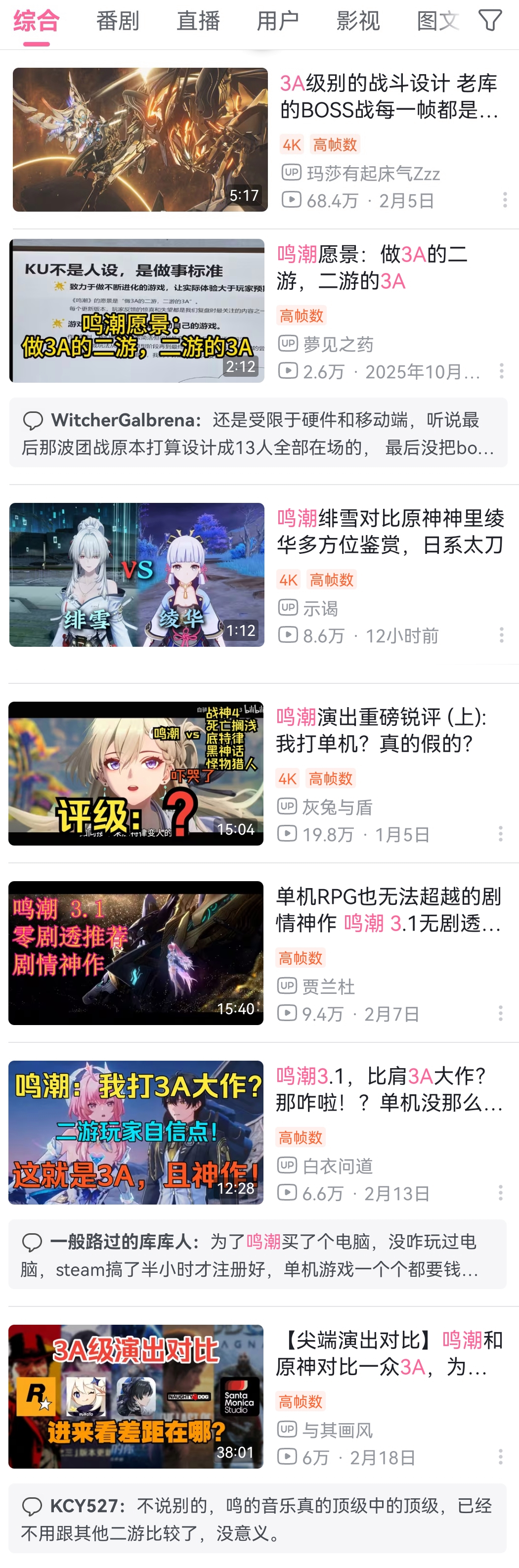This screenshot has width=519, height=1568.
Task: Play 鸣潮演出重磅锐评 (上) video
Action: tap(136, 773)
